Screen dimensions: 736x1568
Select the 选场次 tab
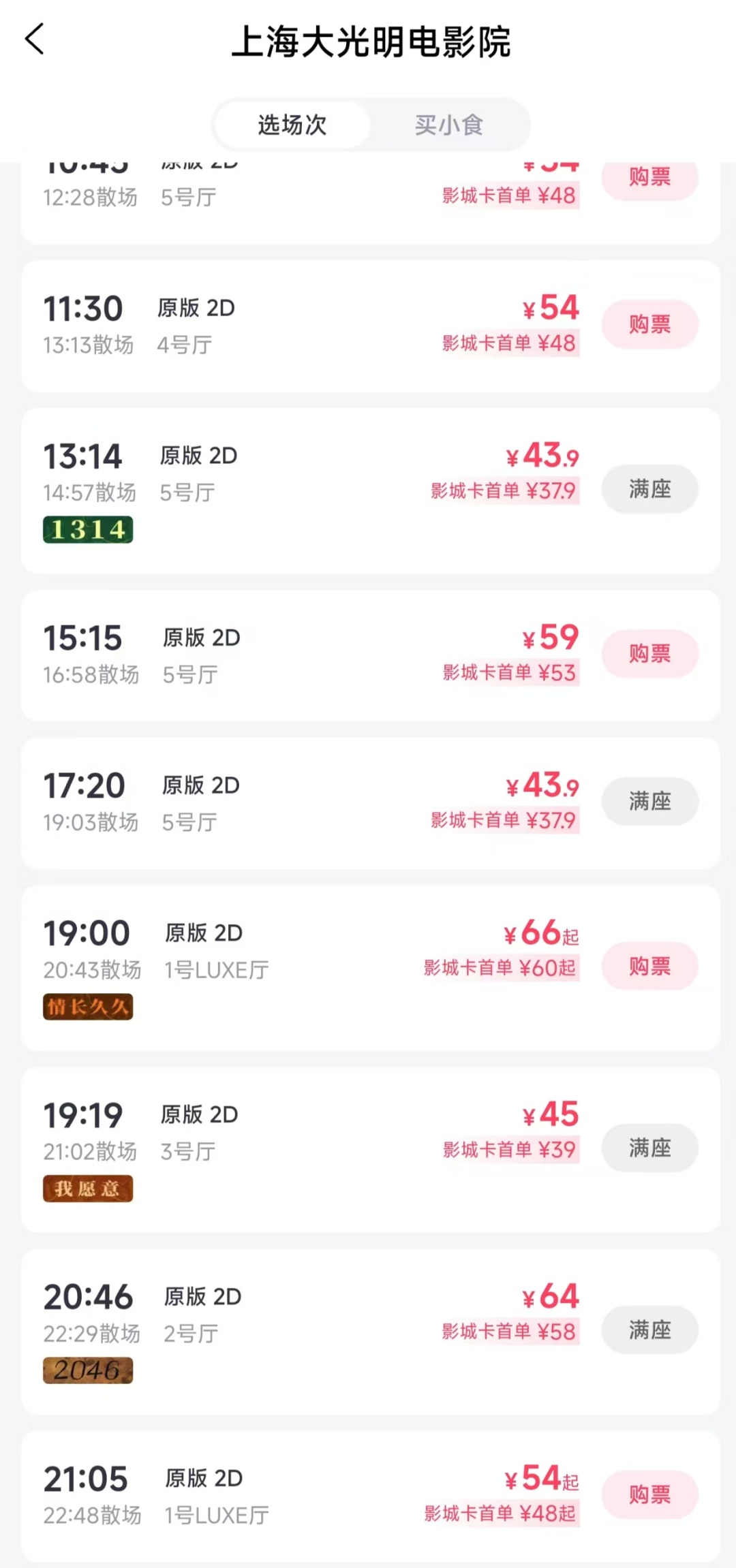tap(292, 125)
